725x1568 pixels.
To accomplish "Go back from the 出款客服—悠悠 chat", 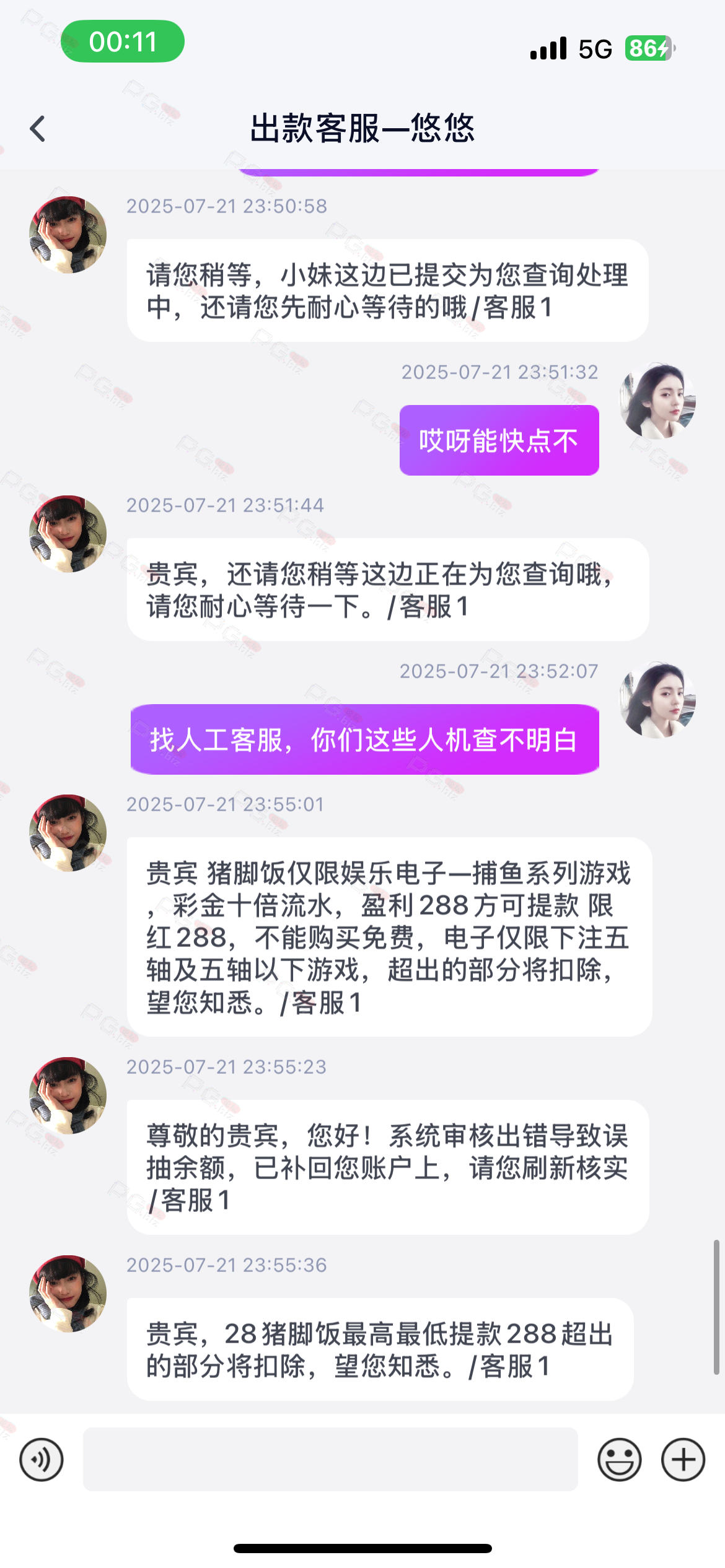I will pos(38,129).
